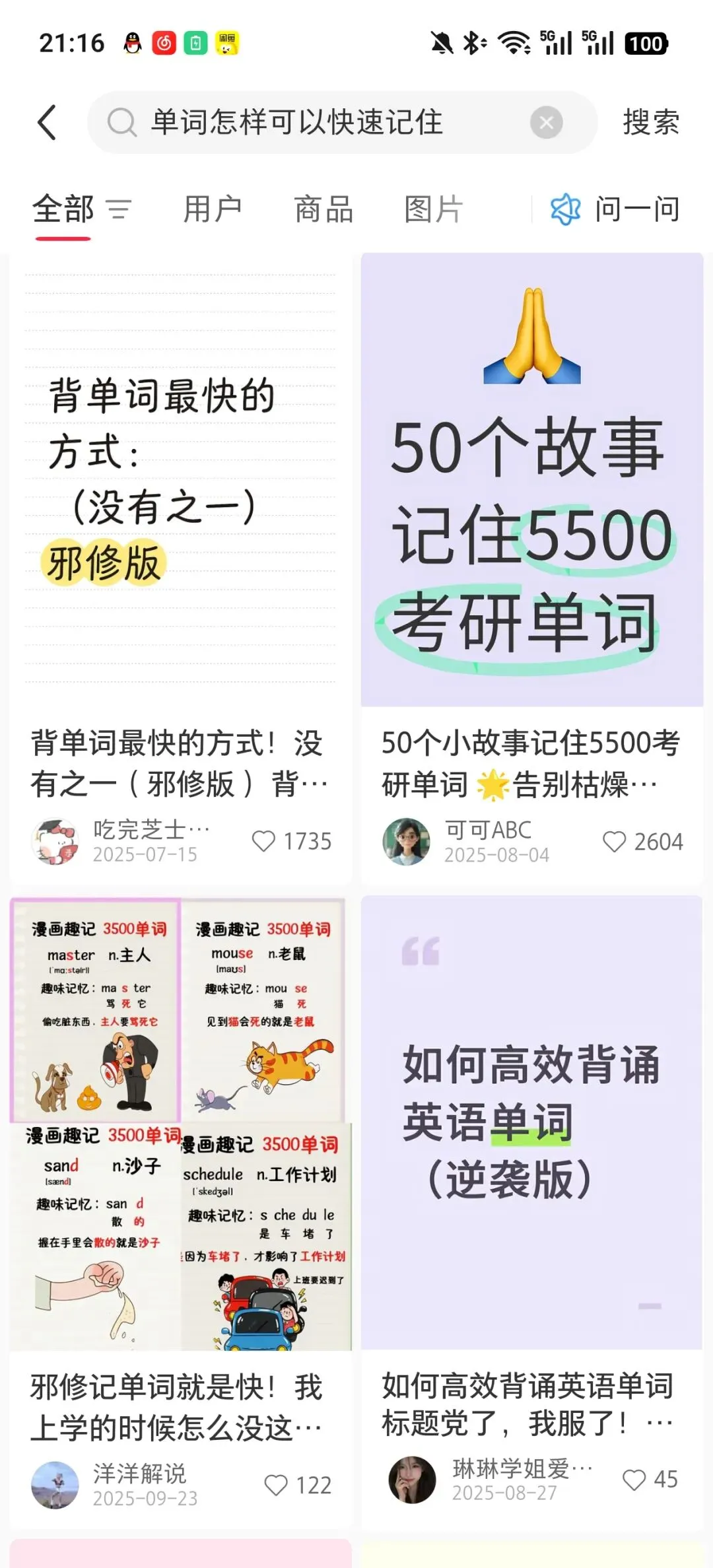Screen dimensions: 713x1568
Task: Open the filter icon beside 全部
Action: pyautogui.click(x=119, y=209)
